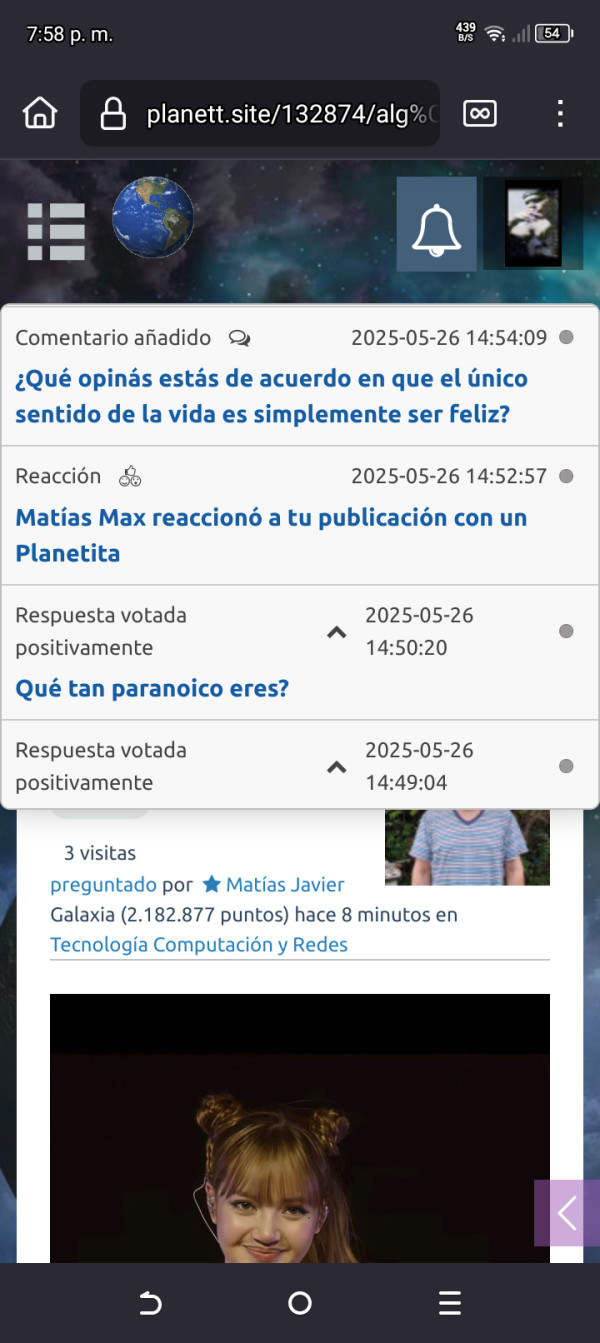Open Matías Max Planetita reaction notification

[x=271, y=535]
